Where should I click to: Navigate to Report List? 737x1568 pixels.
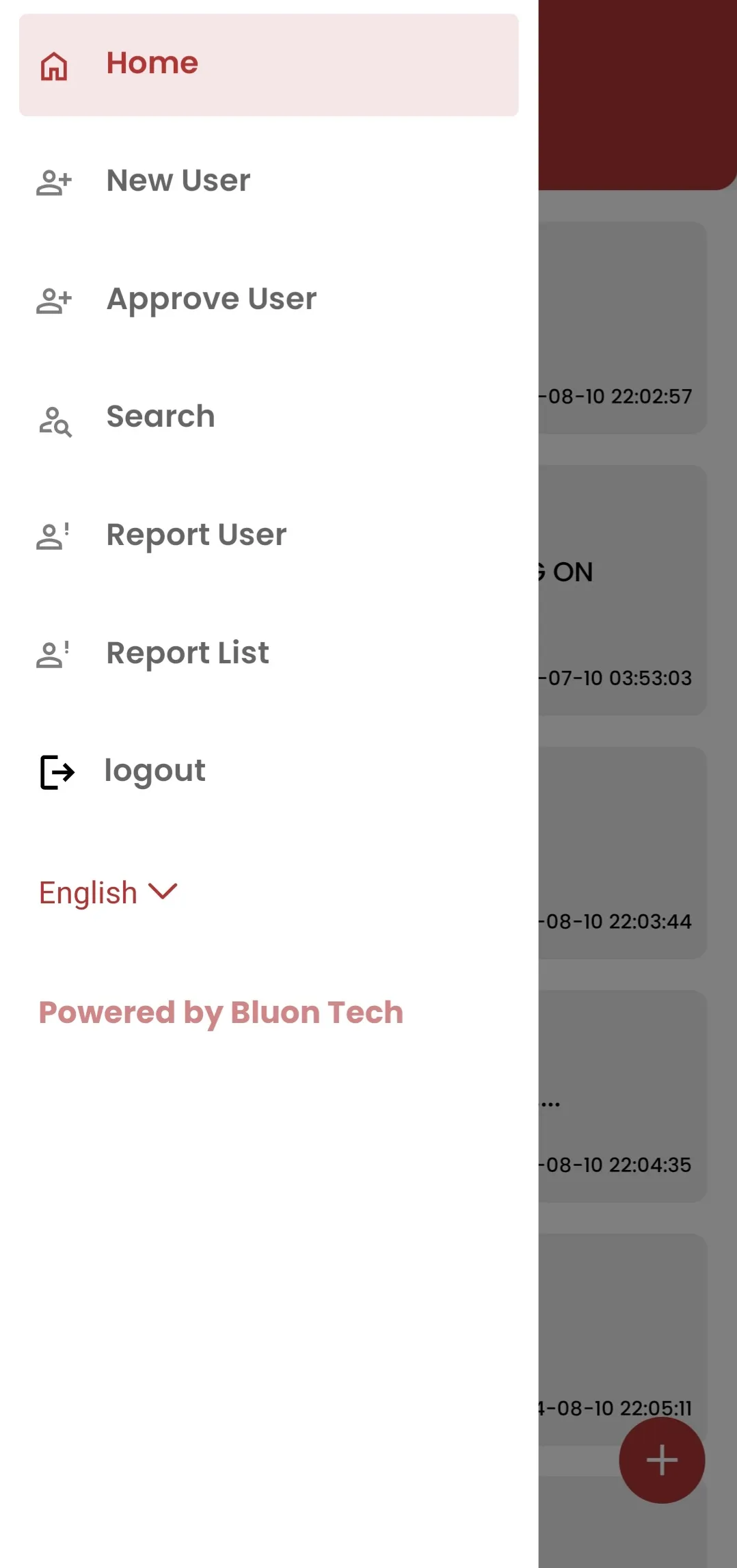point(187,652)
